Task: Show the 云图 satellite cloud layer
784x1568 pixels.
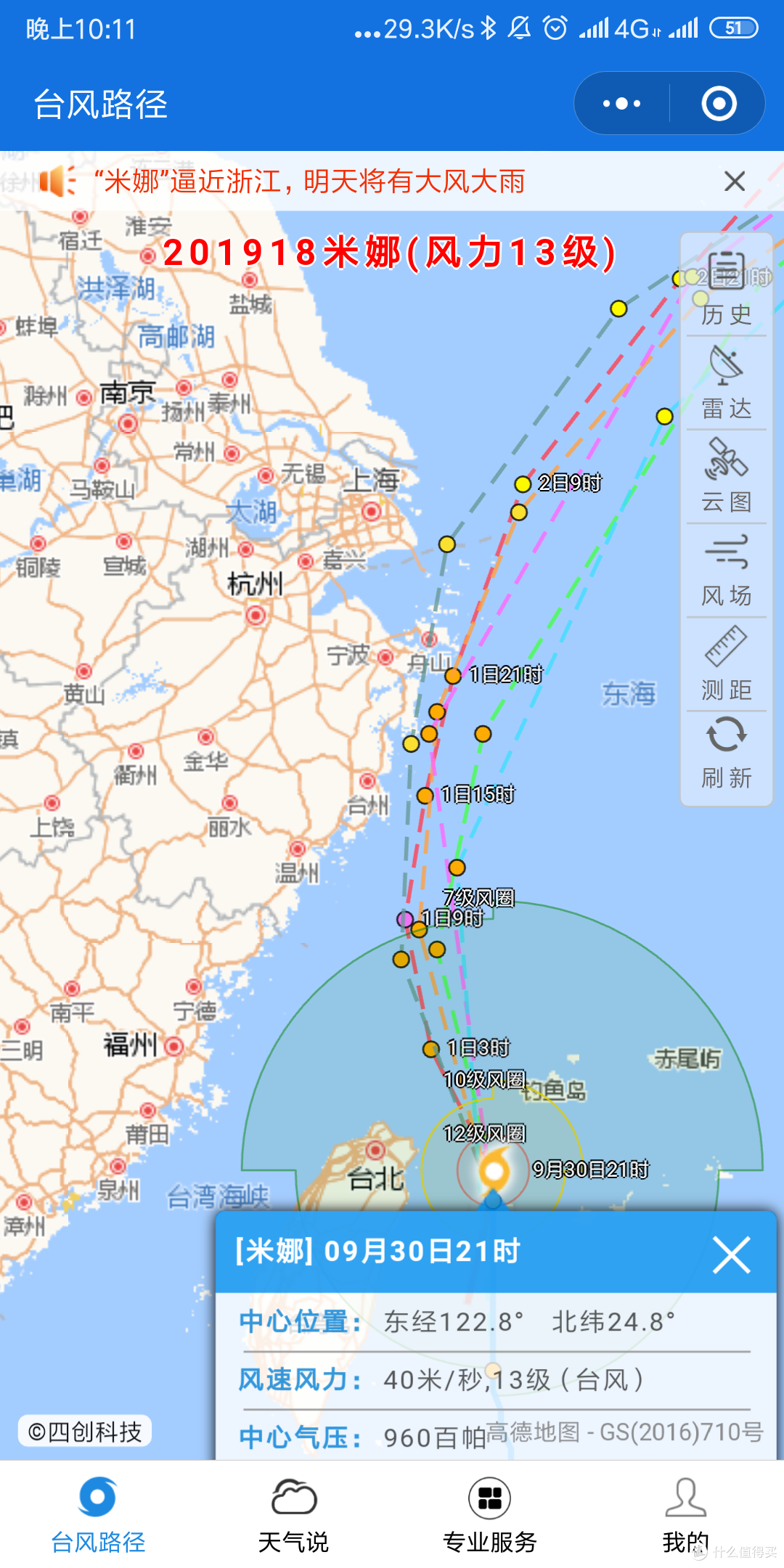Action: 727,476
